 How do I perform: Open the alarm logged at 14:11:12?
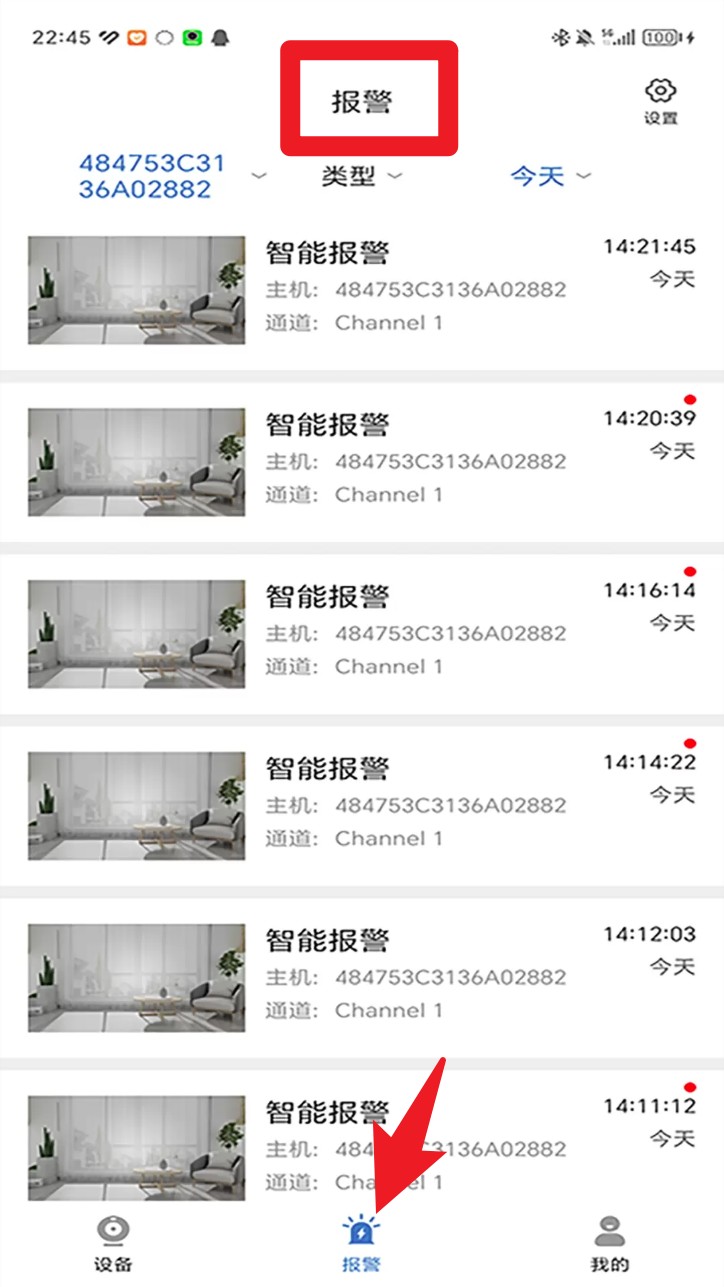click(361, 1138)
